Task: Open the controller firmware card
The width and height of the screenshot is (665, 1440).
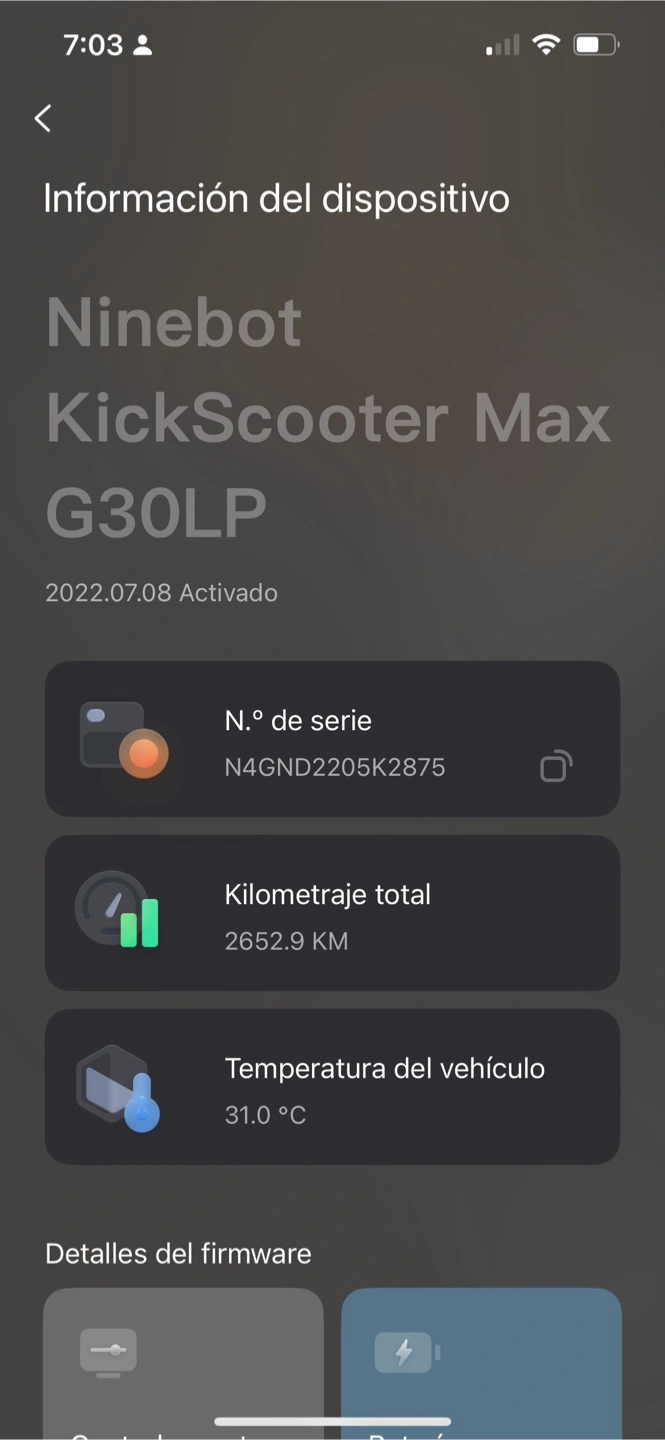Action: click(183, 1363)
